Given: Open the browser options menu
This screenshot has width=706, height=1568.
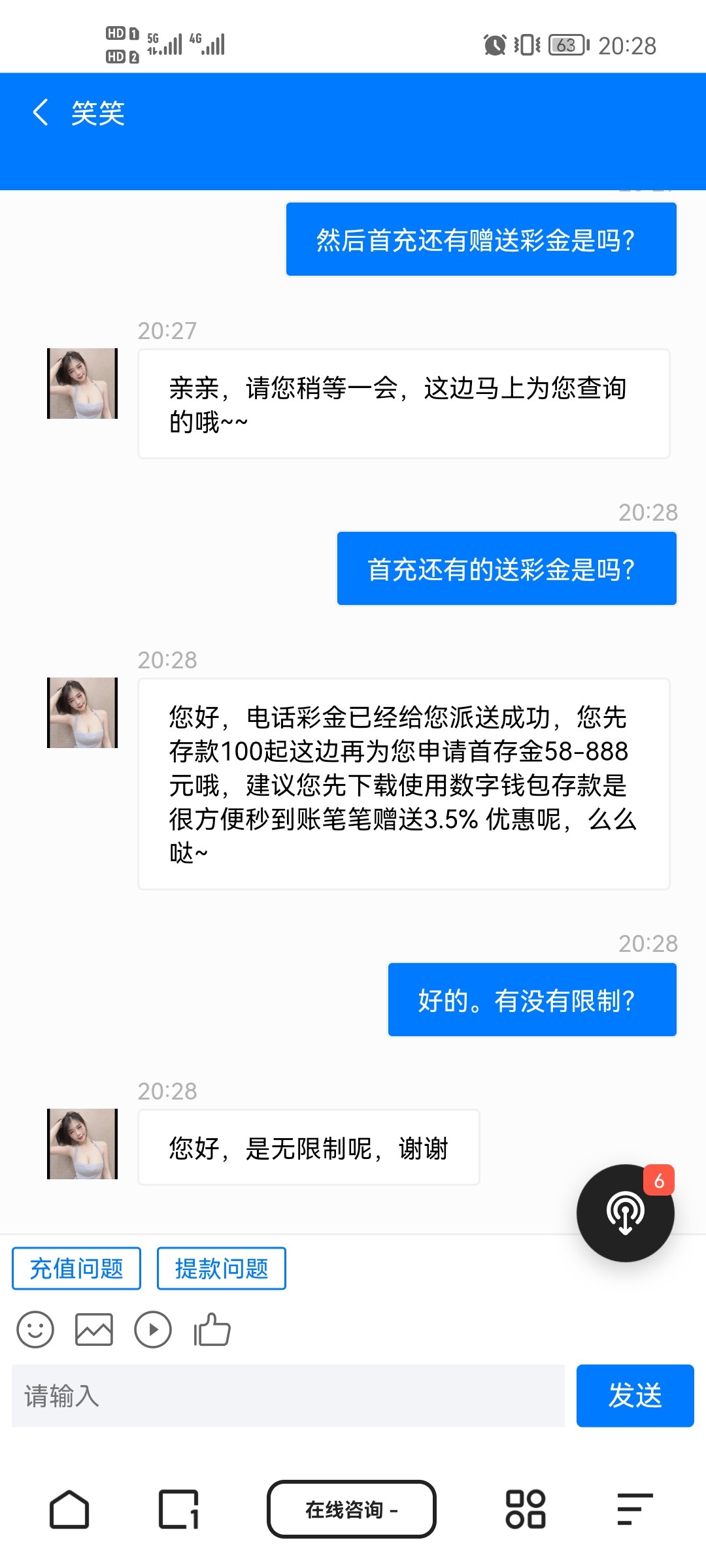Looking at the screenshot, I should click(x=635, y=1509).
